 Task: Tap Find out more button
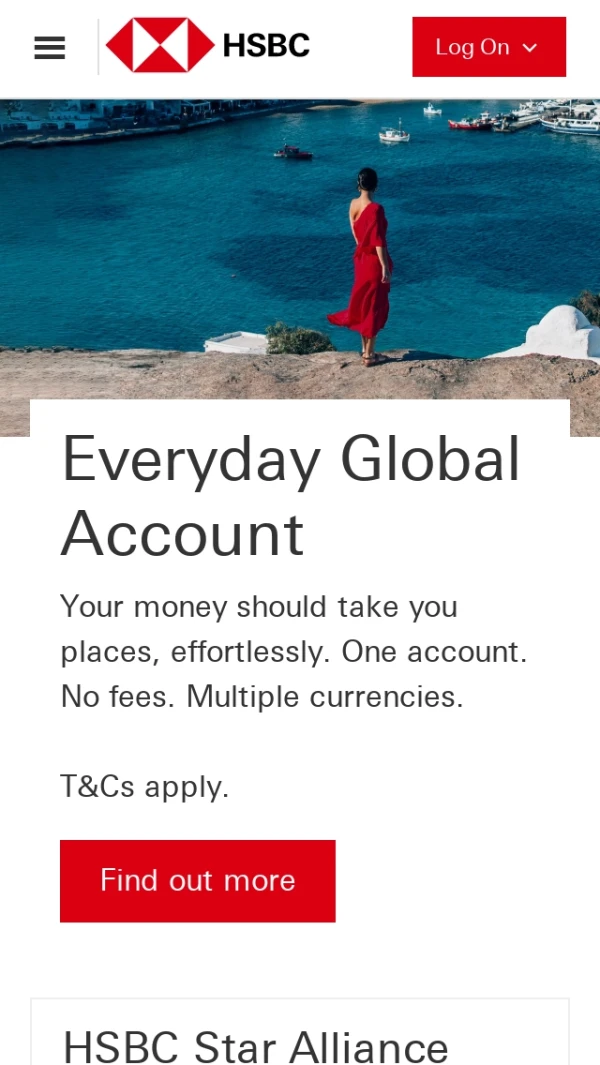(197, 880)
